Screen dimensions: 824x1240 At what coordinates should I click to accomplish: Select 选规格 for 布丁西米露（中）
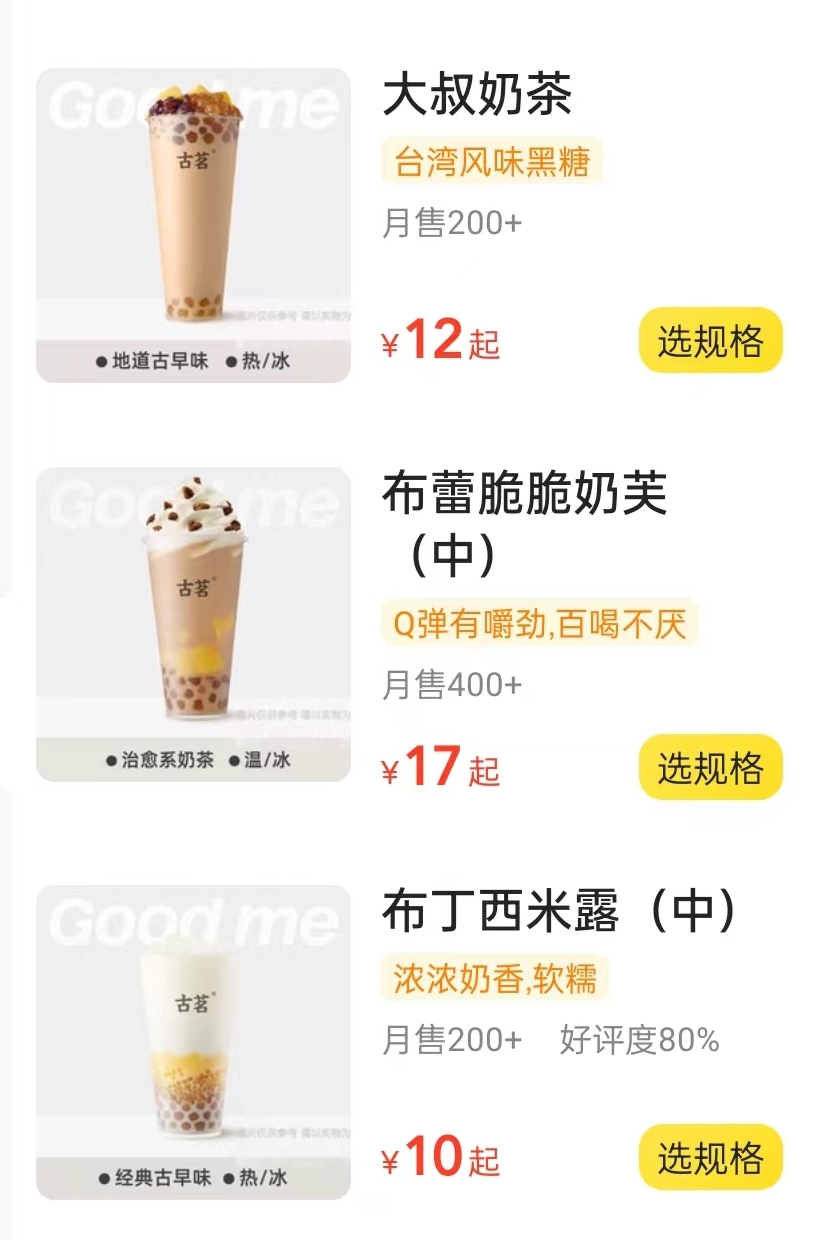(x=710, y=1158)
